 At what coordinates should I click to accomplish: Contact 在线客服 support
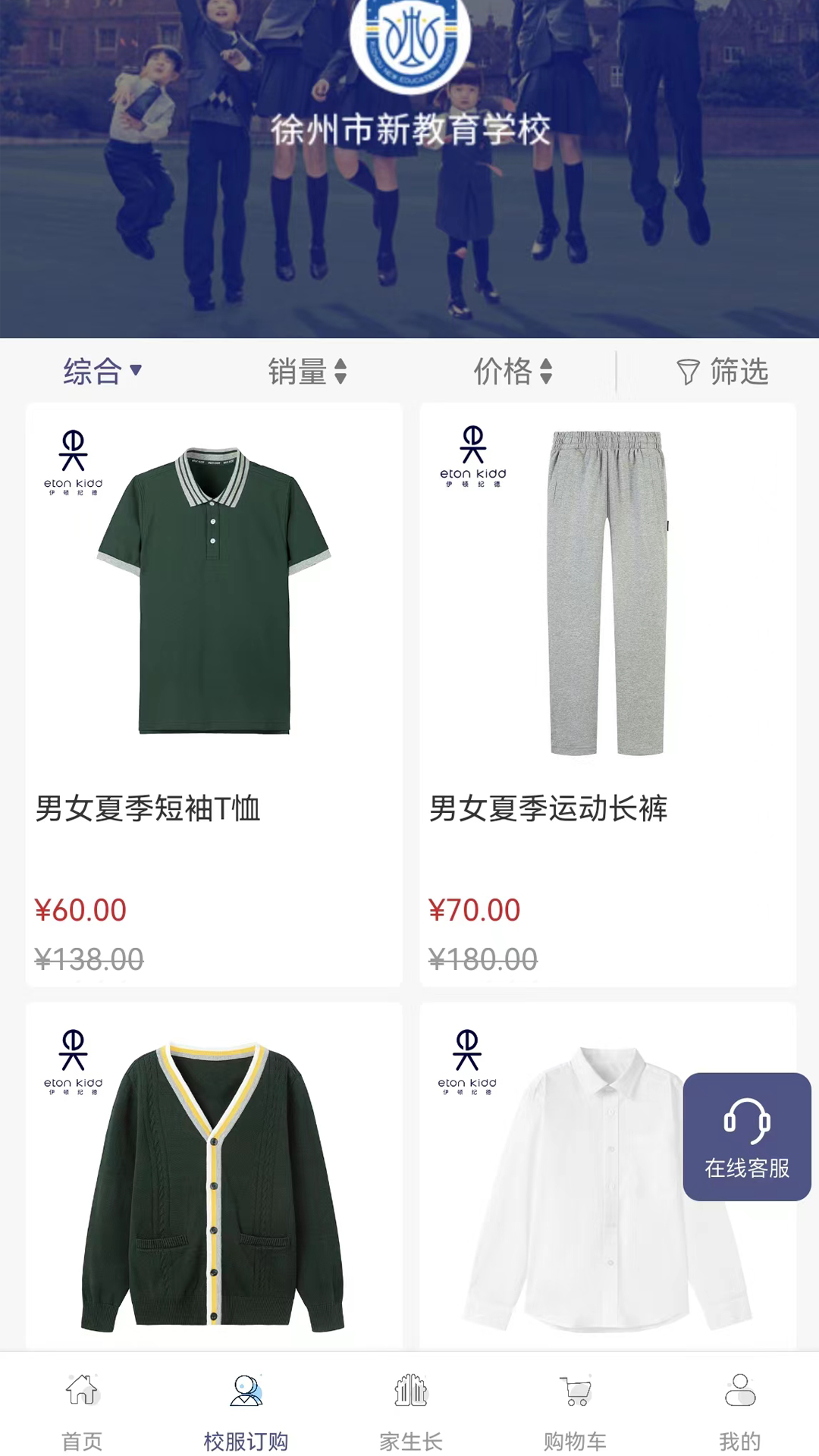click(747, 1136)
